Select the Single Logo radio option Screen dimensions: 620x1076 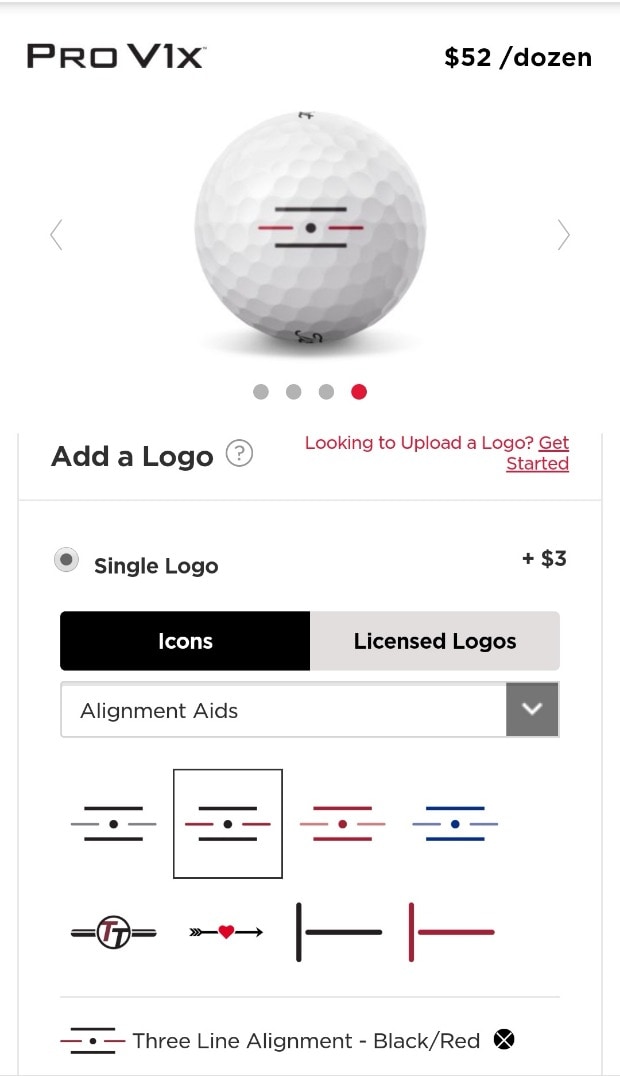[66, 561]
